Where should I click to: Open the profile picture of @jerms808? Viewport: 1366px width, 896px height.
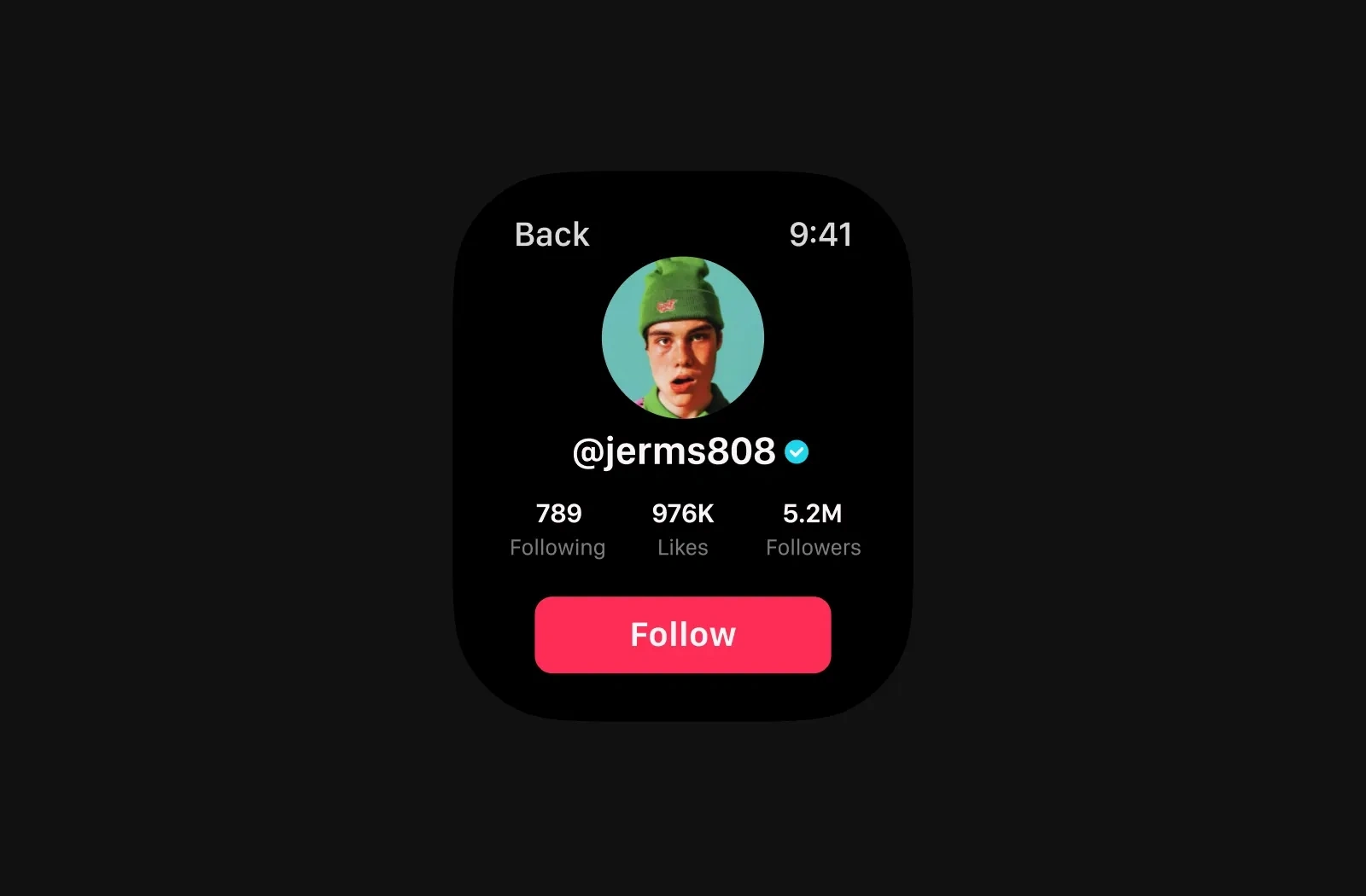coord(682,338)
